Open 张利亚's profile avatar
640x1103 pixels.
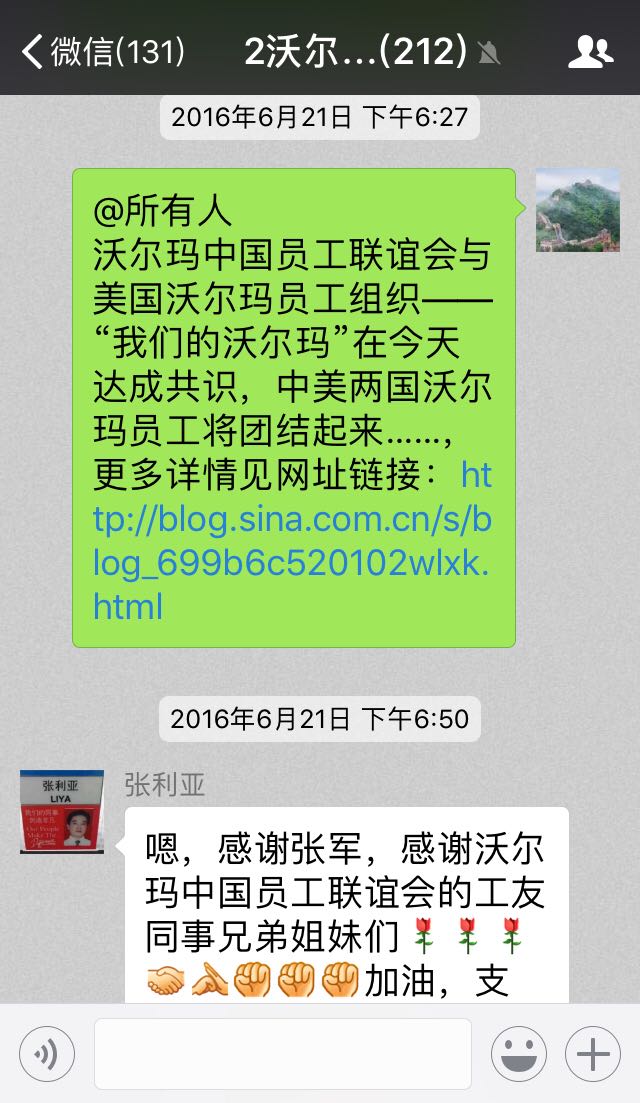62,811
